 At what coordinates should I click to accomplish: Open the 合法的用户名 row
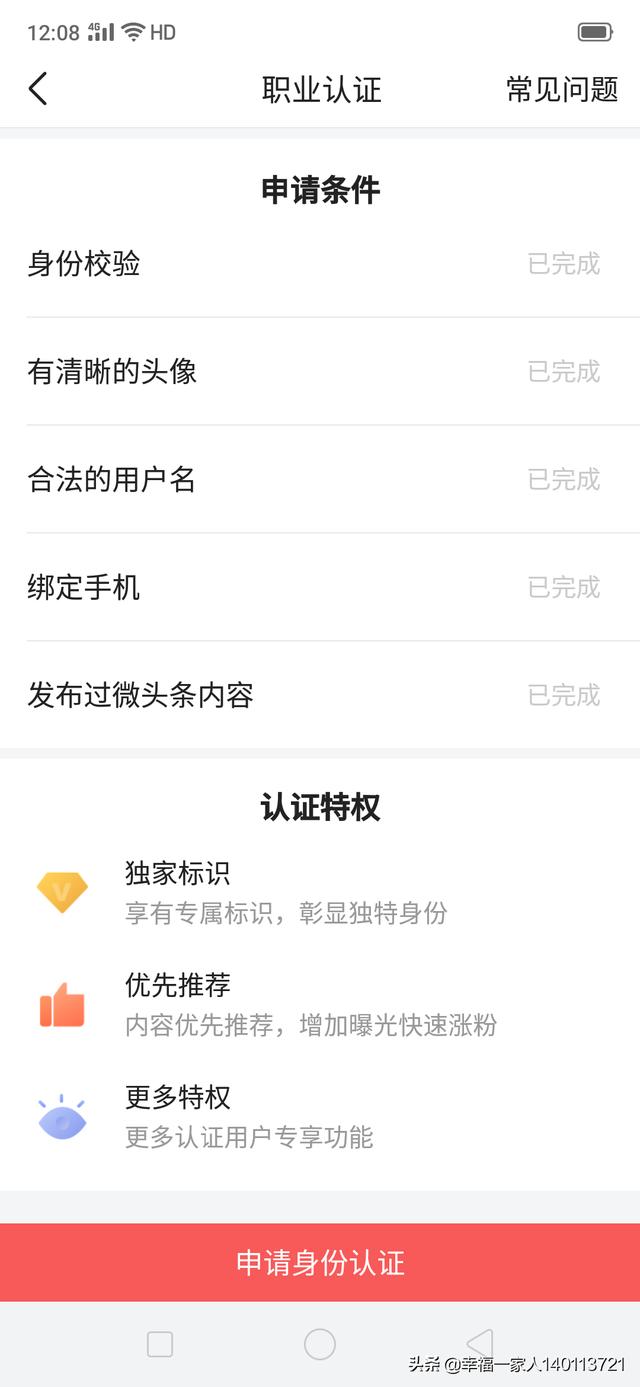(x=320, y=480)
